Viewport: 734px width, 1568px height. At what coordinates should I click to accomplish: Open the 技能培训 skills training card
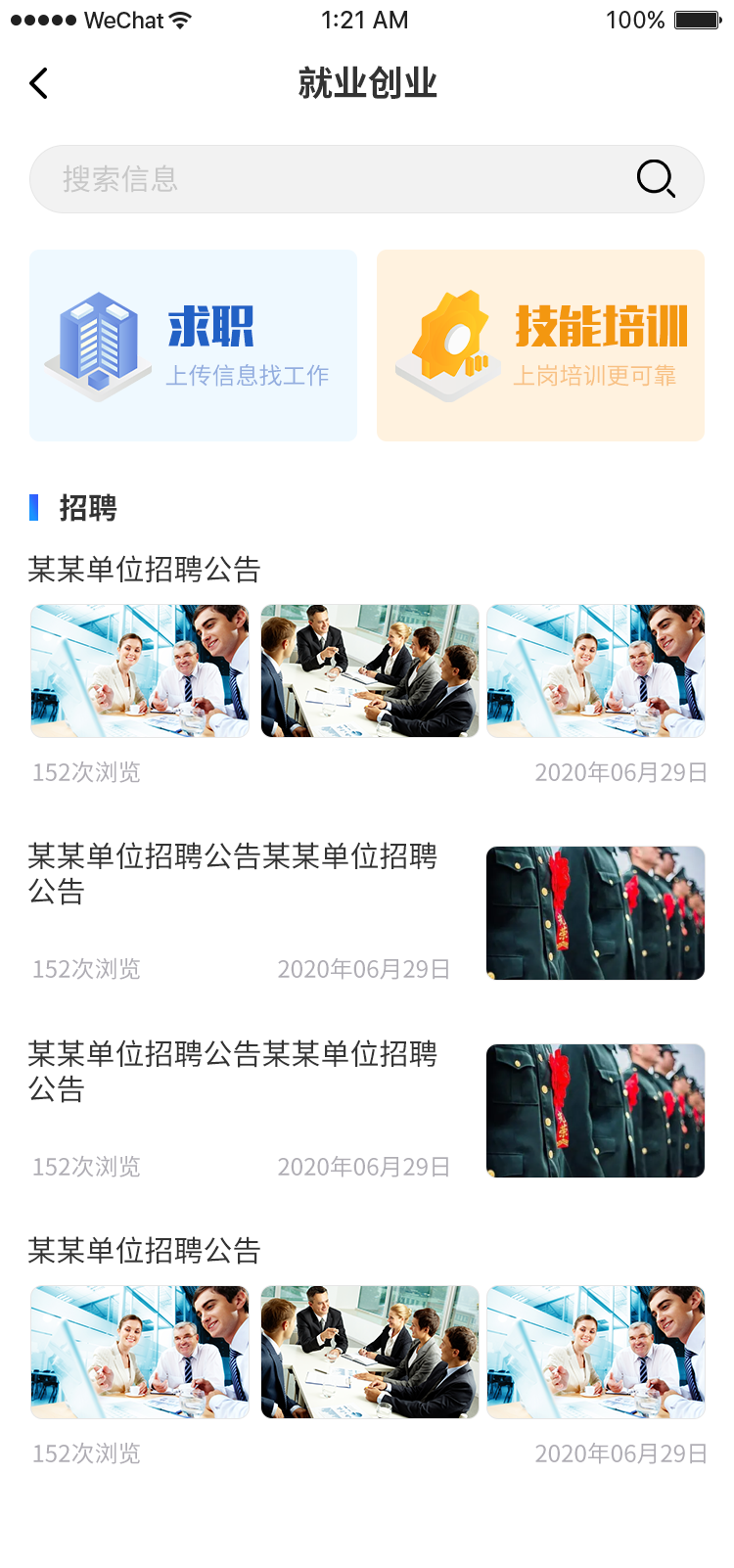[x=541, y=346]
